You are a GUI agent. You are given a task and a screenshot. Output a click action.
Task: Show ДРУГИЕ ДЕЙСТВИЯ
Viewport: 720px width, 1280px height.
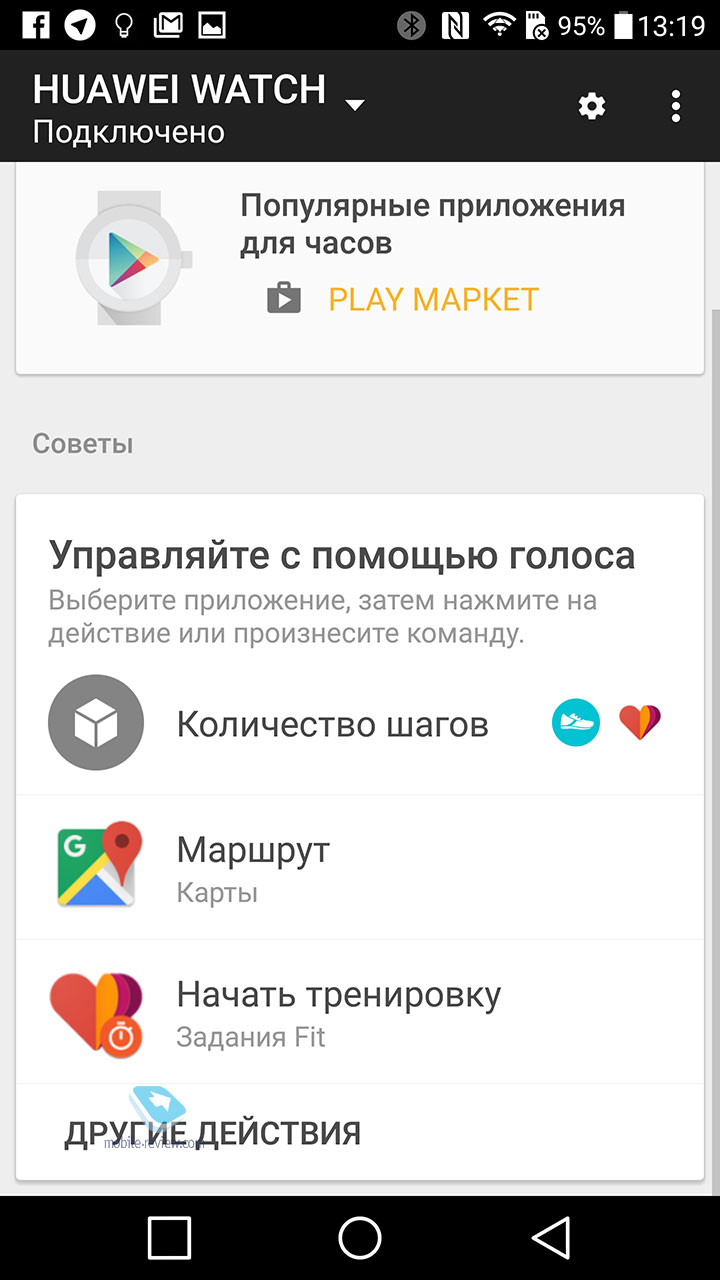point(213,1133)
